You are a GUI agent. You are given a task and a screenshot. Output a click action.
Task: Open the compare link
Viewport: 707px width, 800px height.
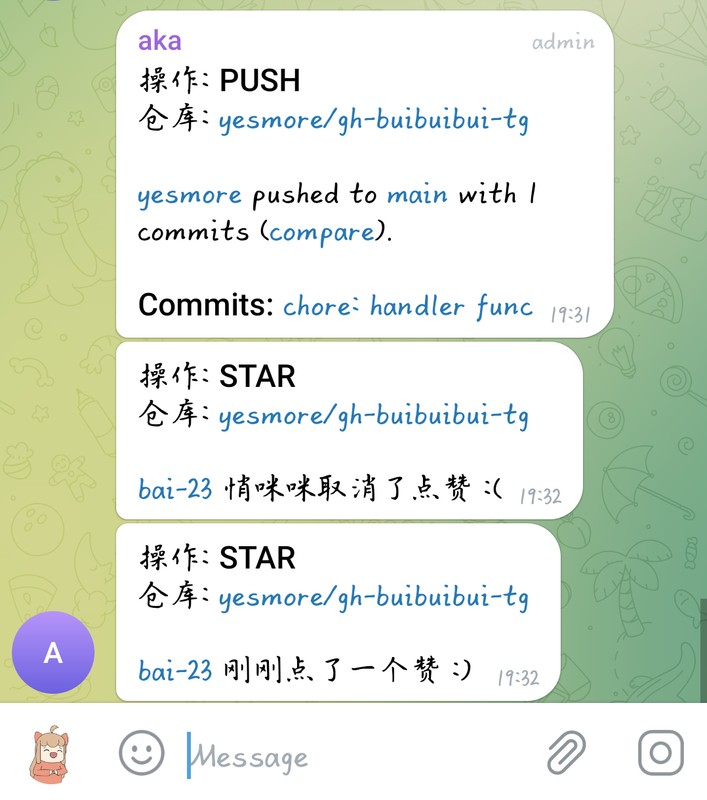pos(322,233)
